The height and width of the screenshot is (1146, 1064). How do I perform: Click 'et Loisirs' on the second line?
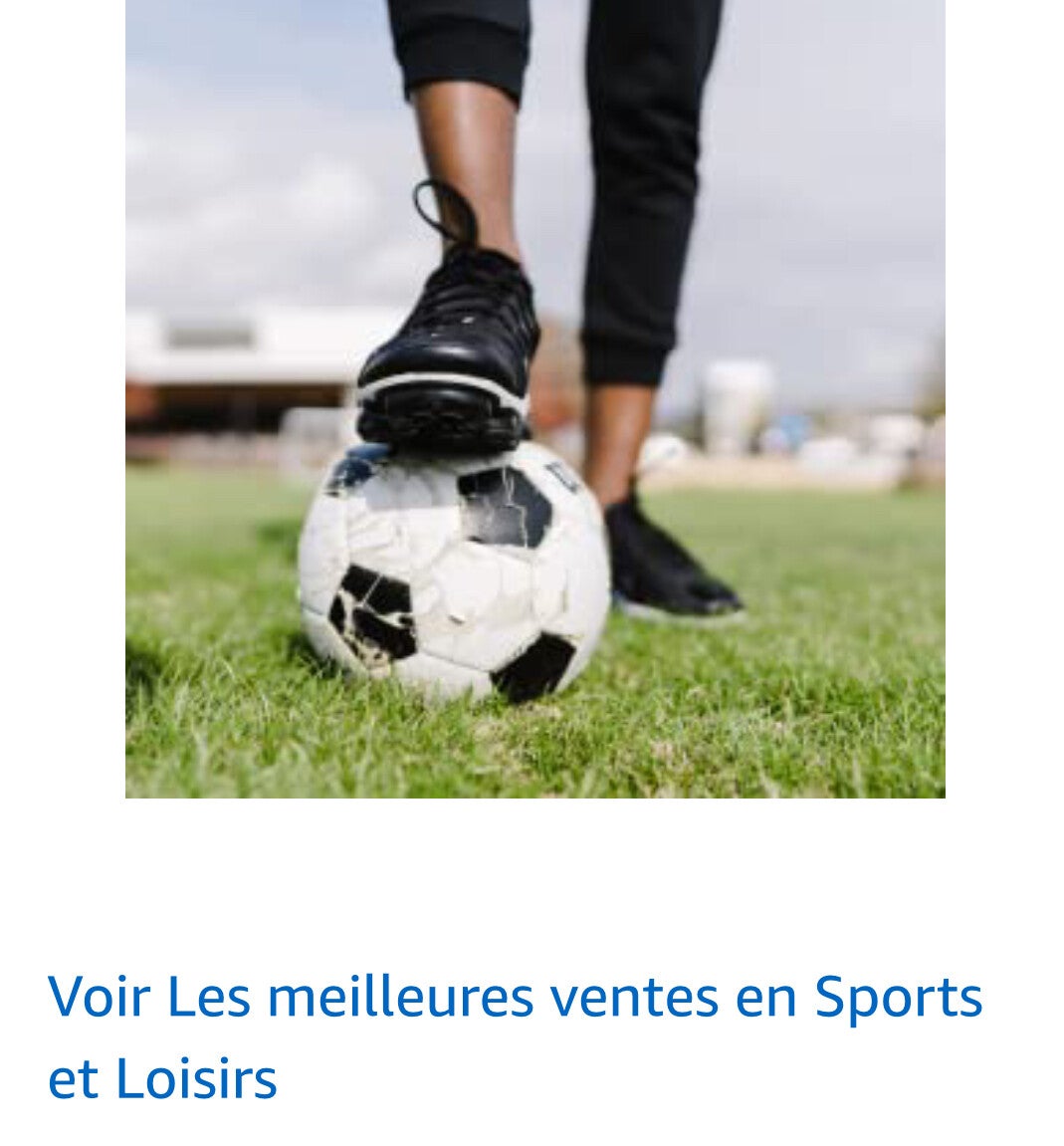click(x=164, y=1075)
